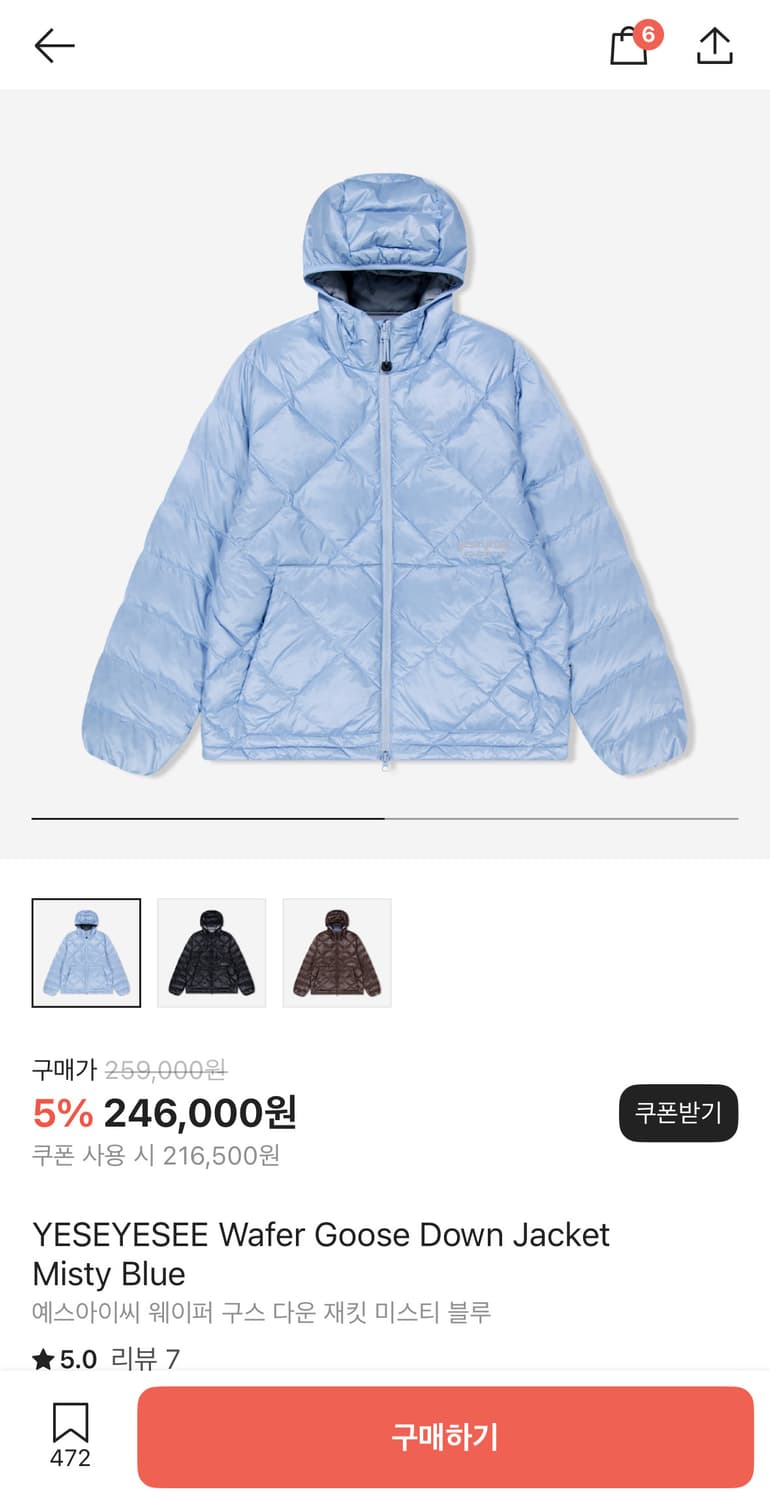Tap the cart badge showing 6
Screen dimensions: 770x1500
click(651, 30)
